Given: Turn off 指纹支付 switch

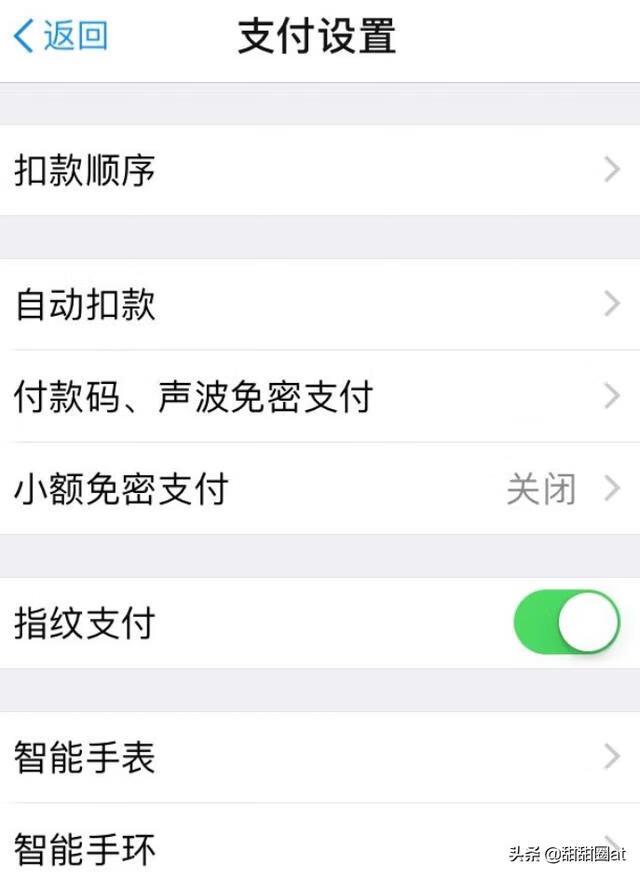Looking at the screenshot, I should [566, 623].
